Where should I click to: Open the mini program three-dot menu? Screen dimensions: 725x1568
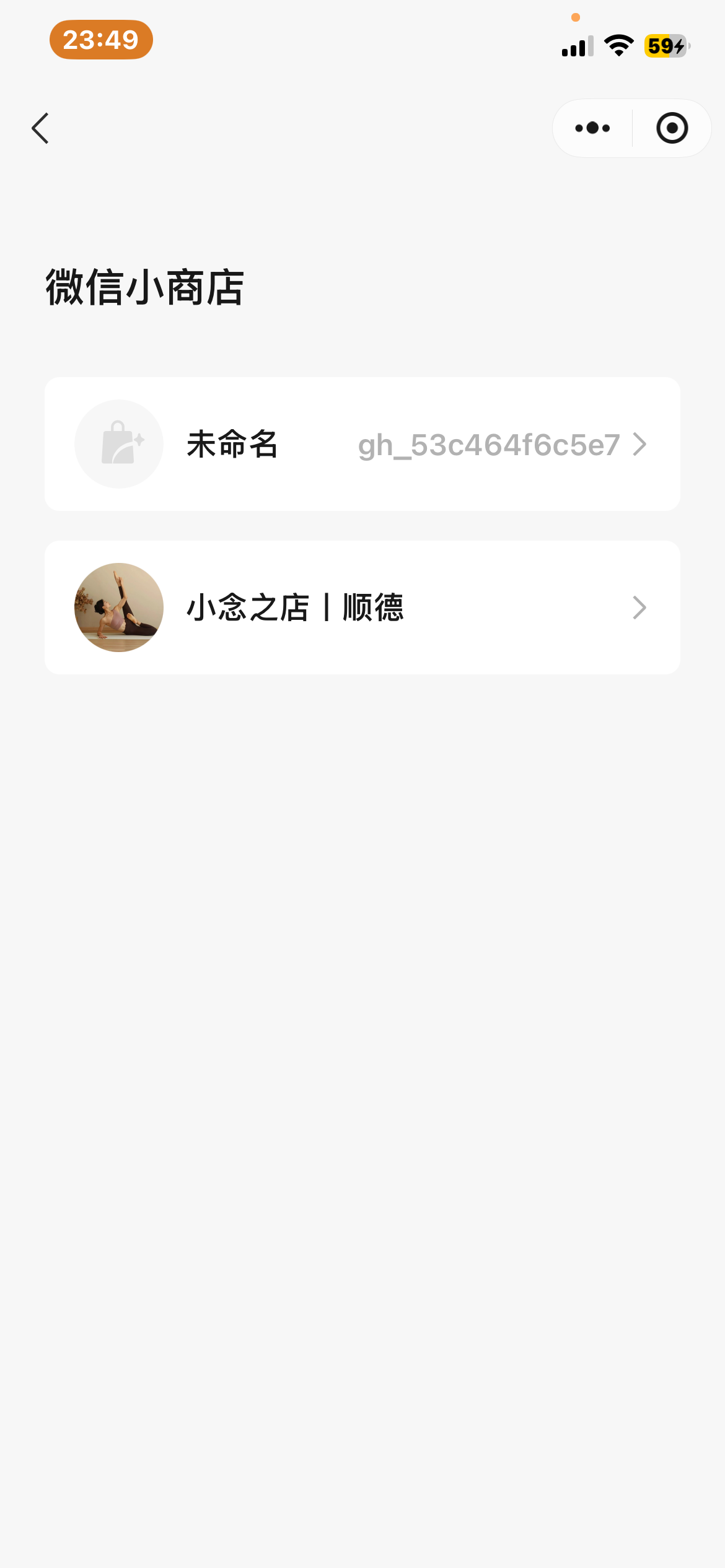tap(592, 128)
